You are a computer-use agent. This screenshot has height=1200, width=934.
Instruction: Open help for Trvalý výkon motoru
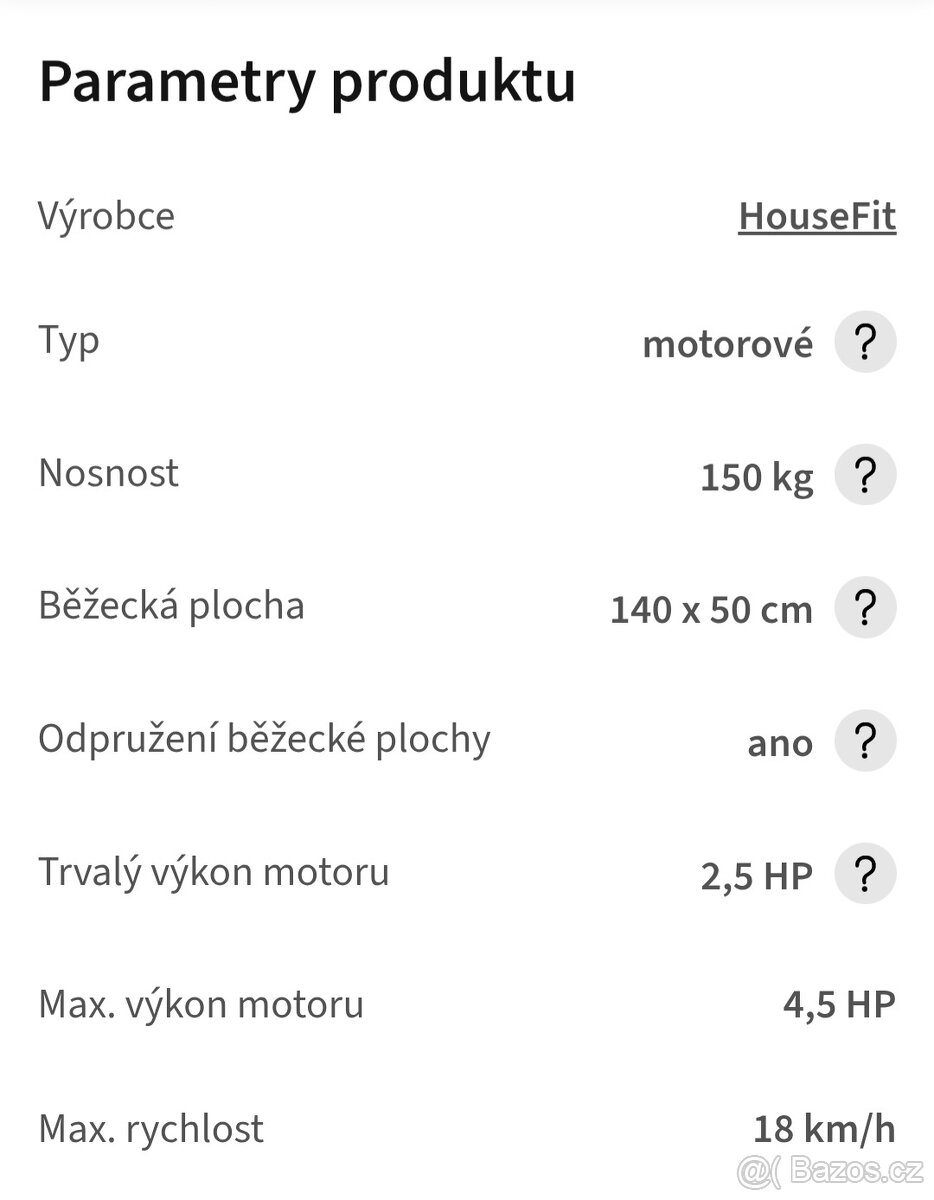(x=865, y=872)
